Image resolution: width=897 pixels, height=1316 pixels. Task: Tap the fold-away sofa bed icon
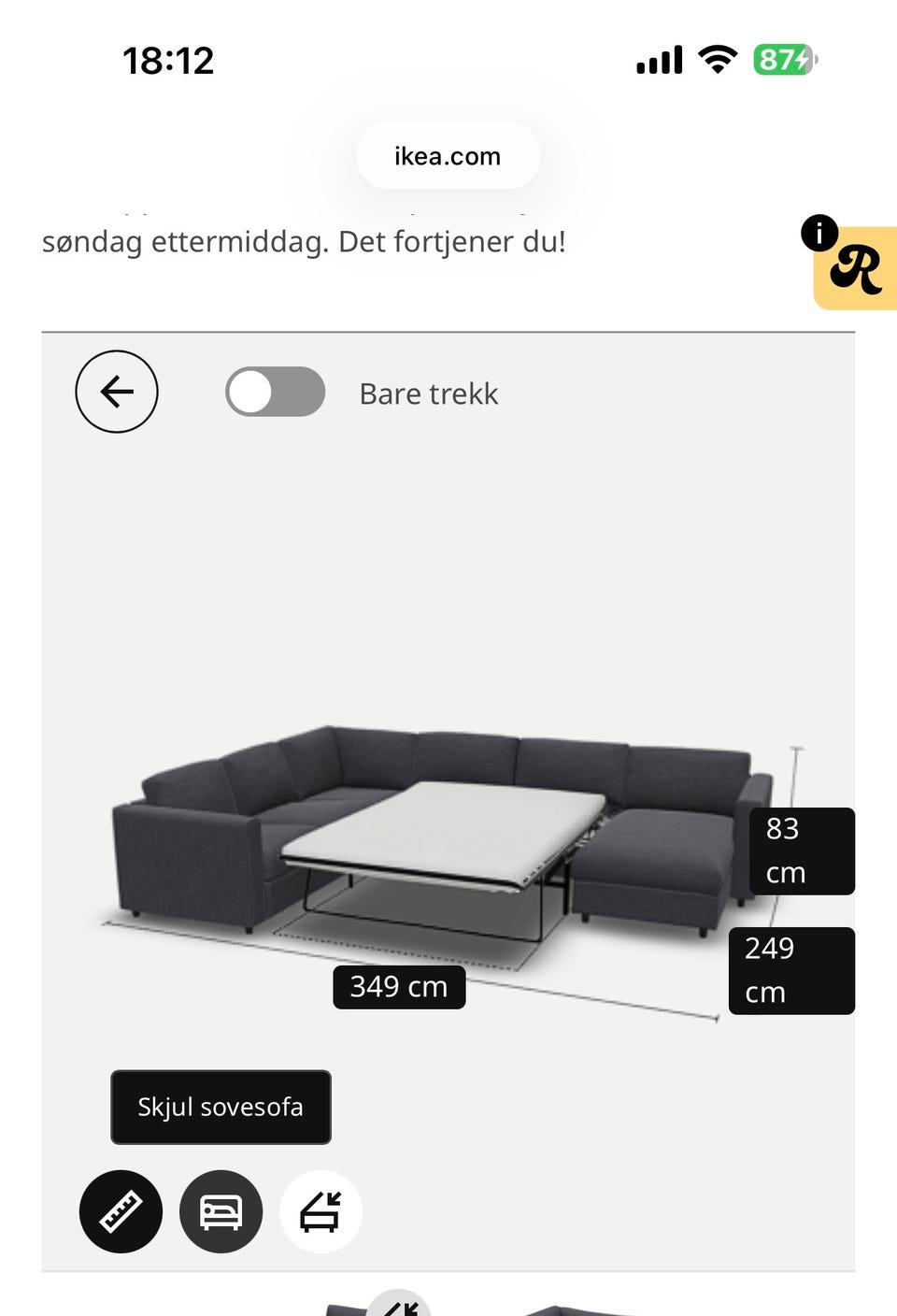(320, 1211)
